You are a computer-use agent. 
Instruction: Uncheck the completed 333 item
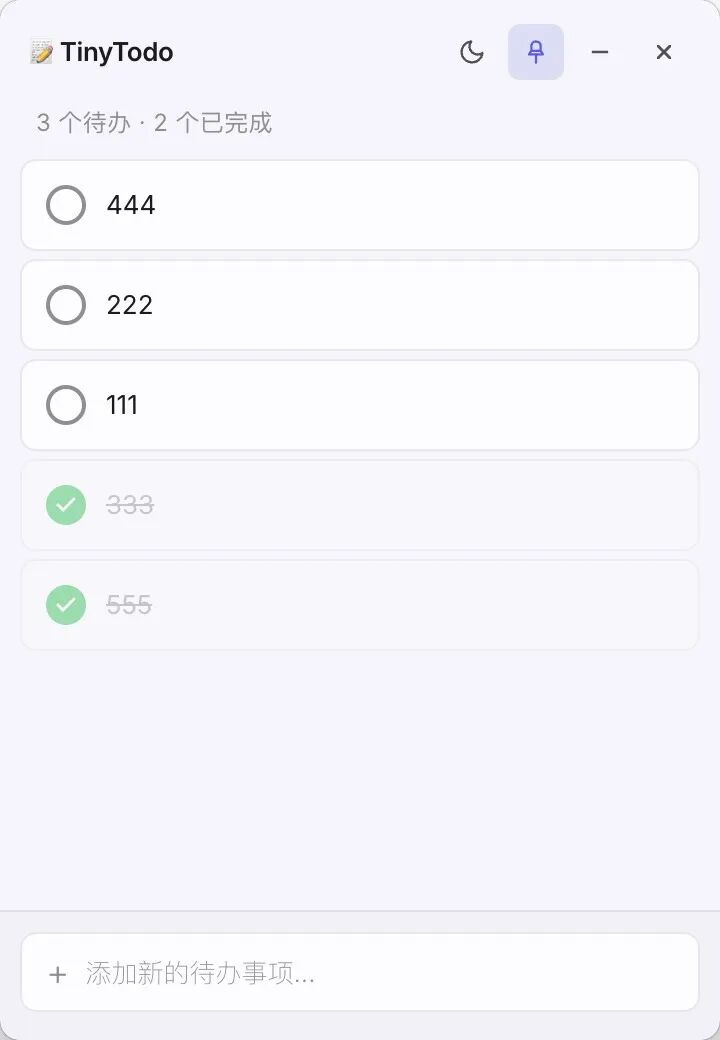(66, 505)
